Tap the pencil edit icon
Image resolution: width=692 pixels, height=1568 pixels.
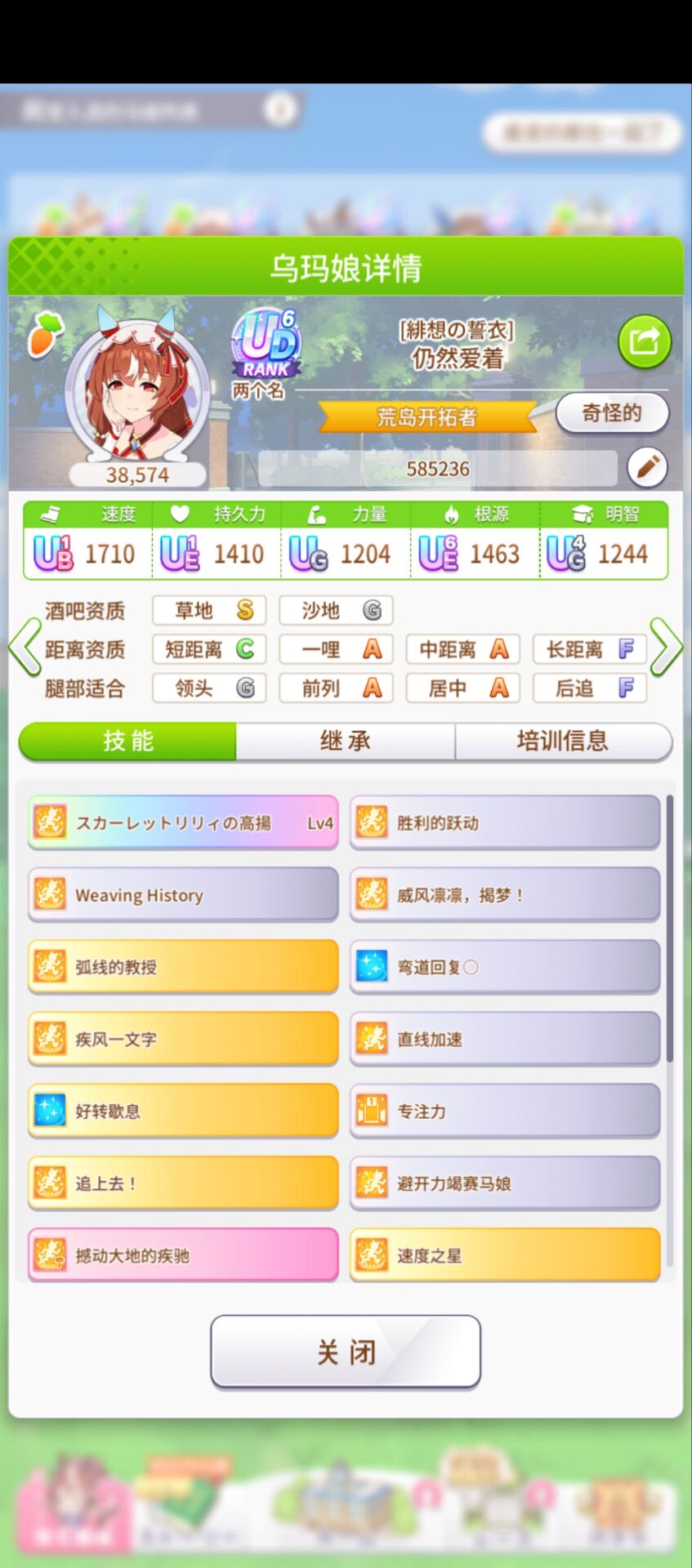tap(647, 468)
